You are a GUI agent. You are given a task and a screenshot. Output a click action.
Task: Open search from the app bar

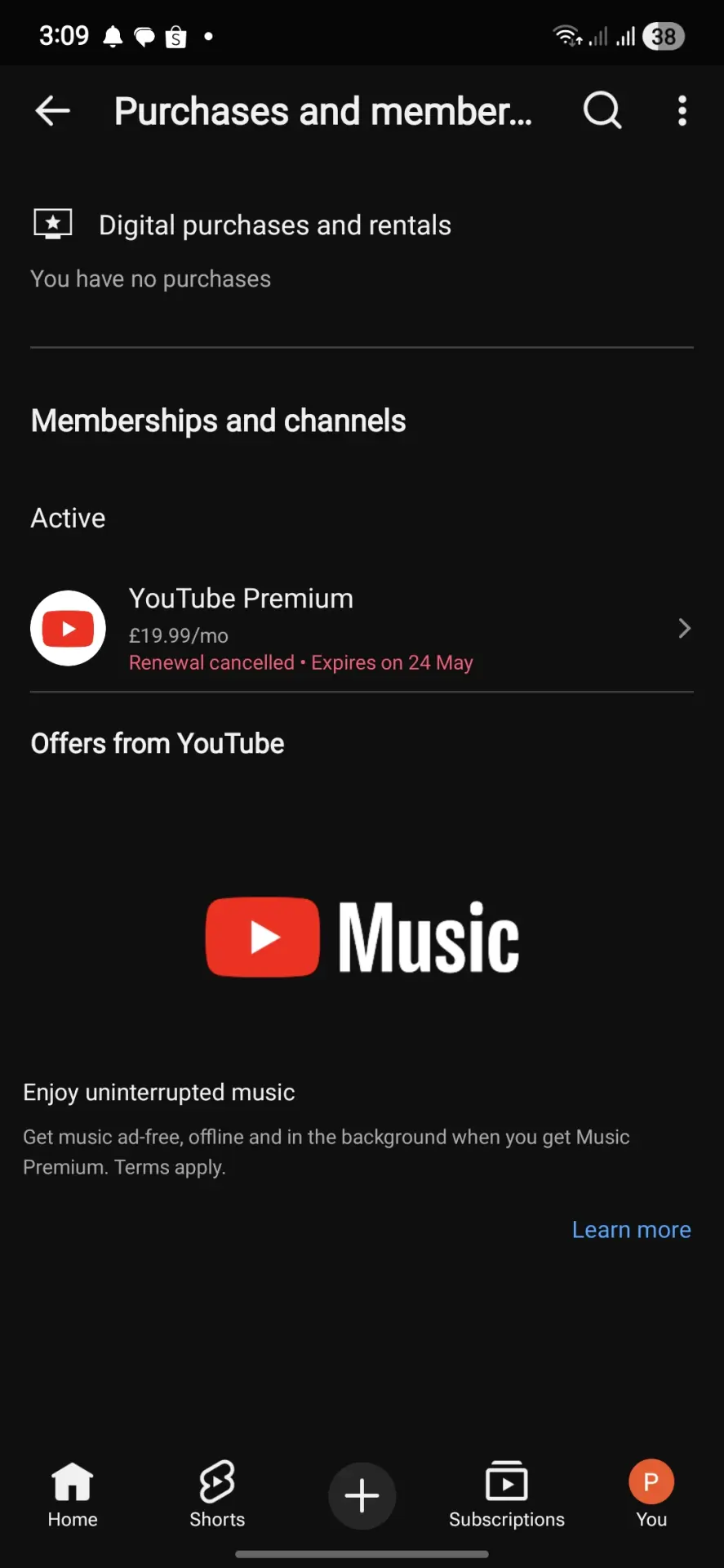point(602,111)
